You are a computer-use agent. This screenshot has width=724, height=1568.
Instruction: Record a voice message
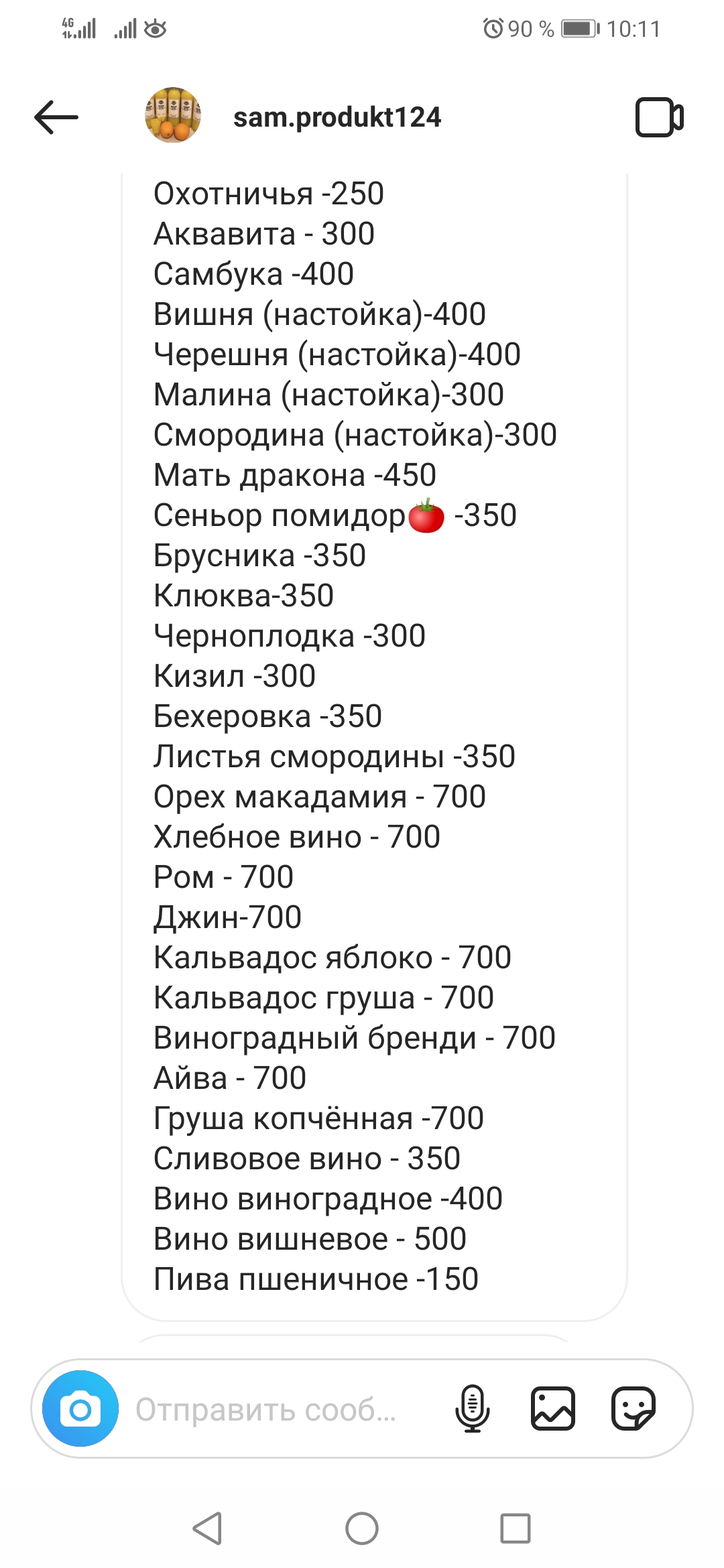[x=473, y=1409]
